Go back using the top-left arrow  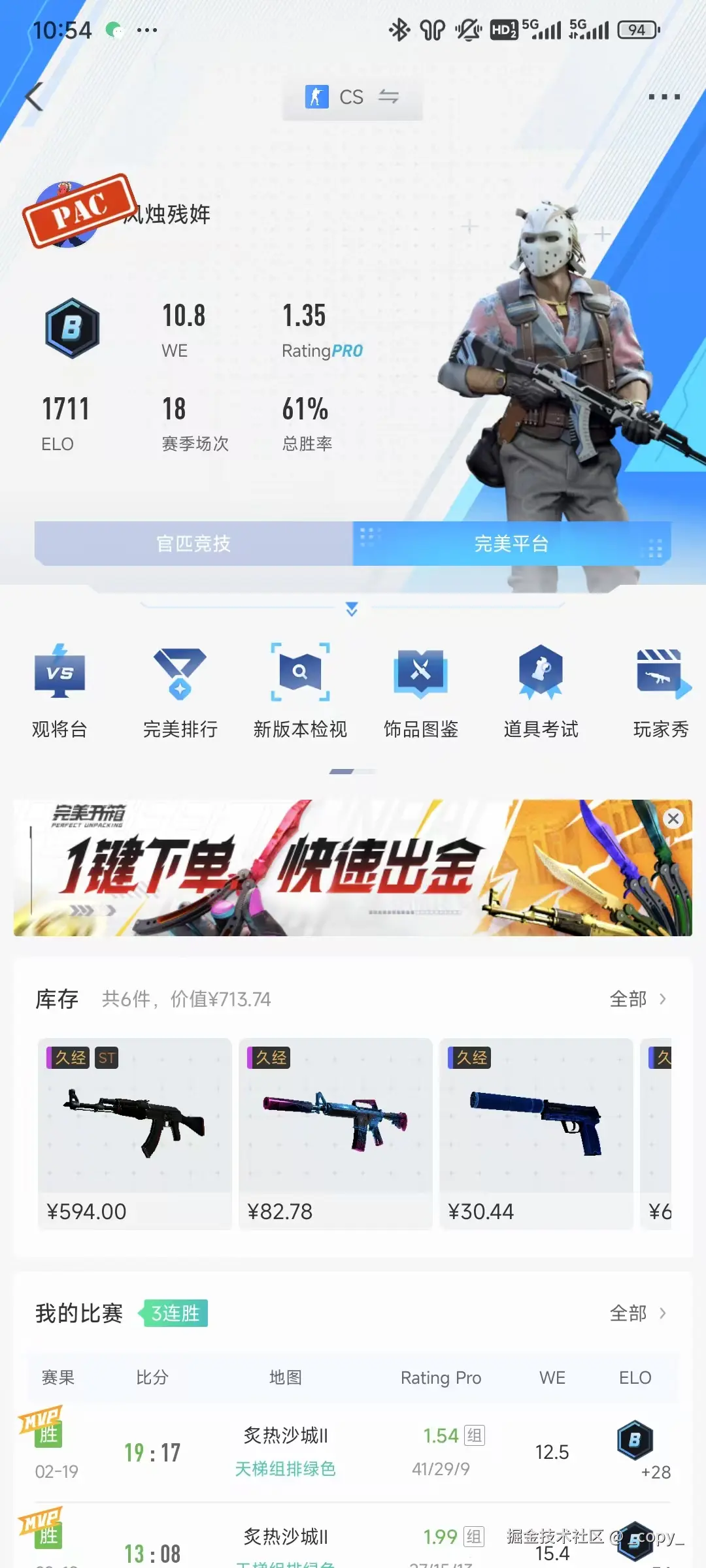pyautogui.click(x=34, y=97)
